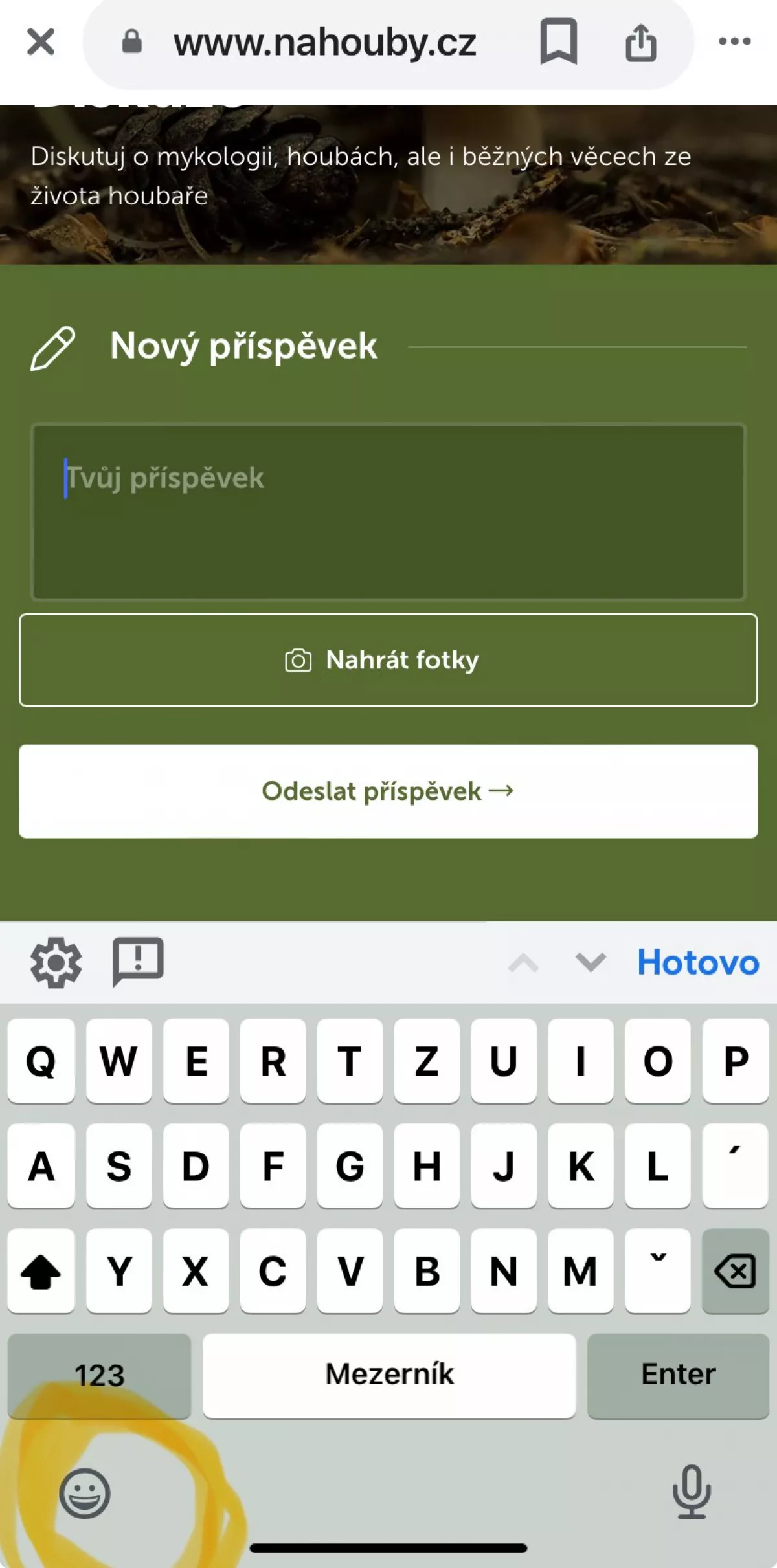The image size is (777, 1568).
Task: Share this page via share icon
Action: pyautogui.click(x=640, y=43)
